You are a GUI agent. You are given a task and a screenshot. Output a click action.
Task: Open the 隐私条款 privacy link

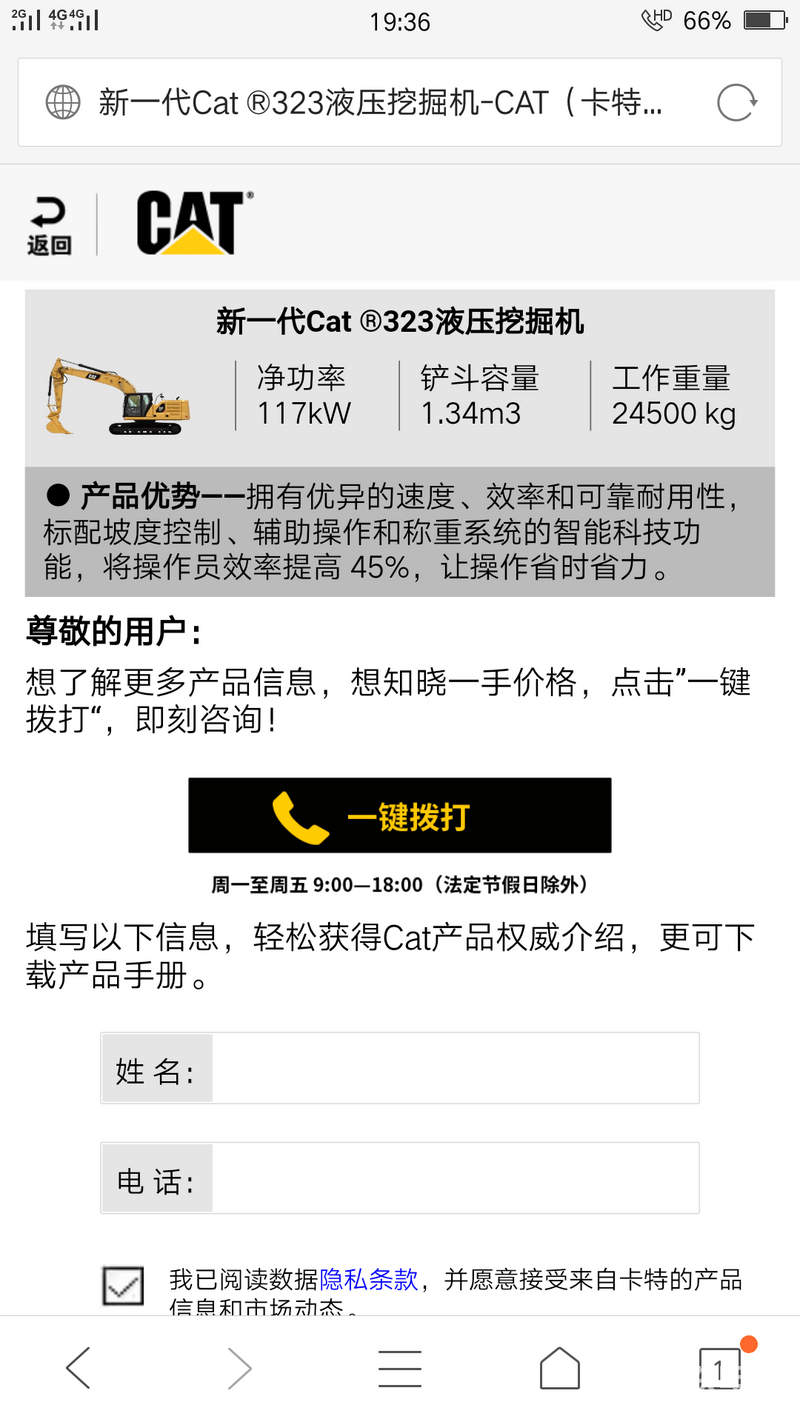tap(368, 1279)
